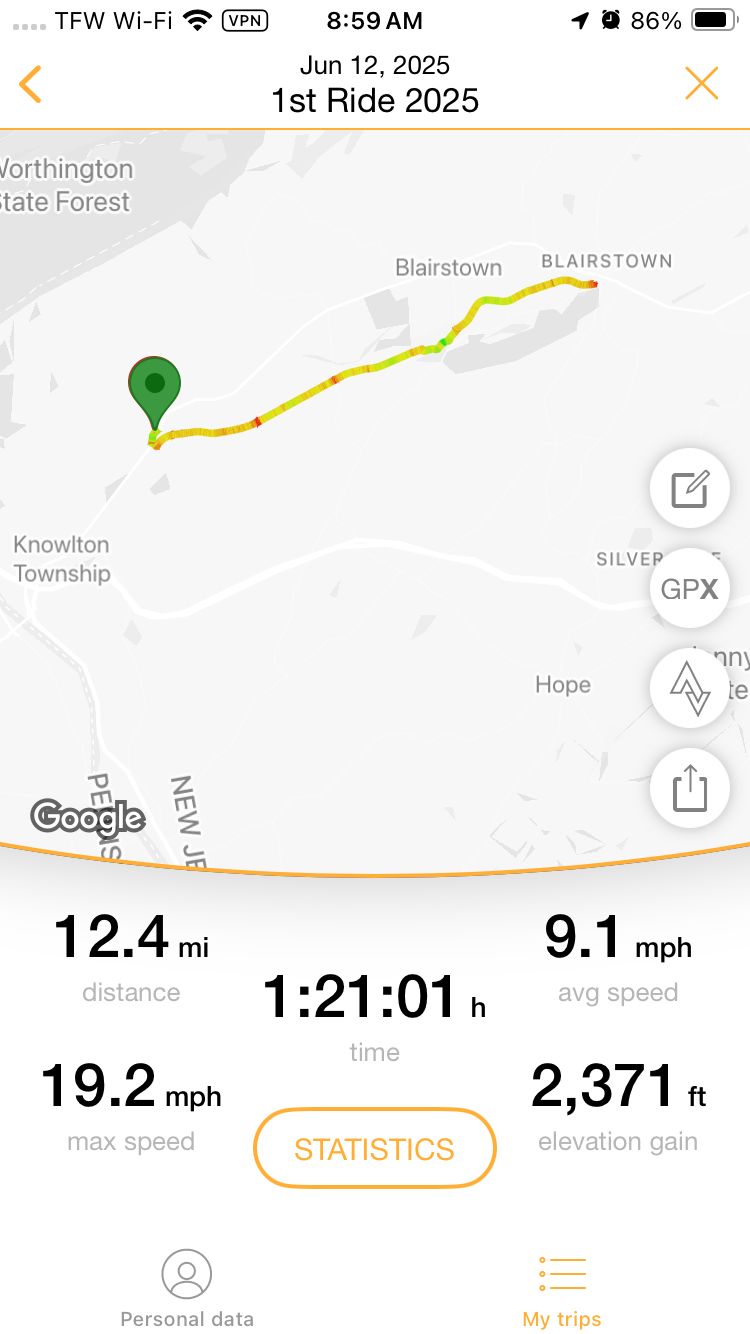The height and width of the screenshot is (1334, 750).
Task: Share this ride
Action: [x=690, y=788]
